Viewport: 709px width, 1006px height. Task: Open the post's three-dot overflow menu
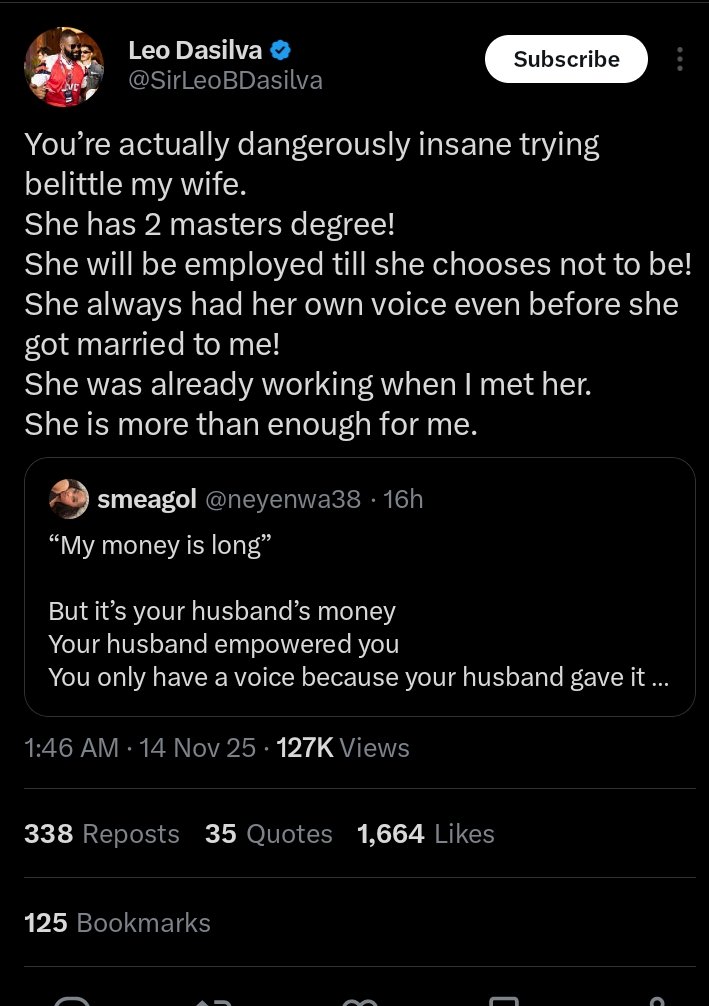point(680,60)
